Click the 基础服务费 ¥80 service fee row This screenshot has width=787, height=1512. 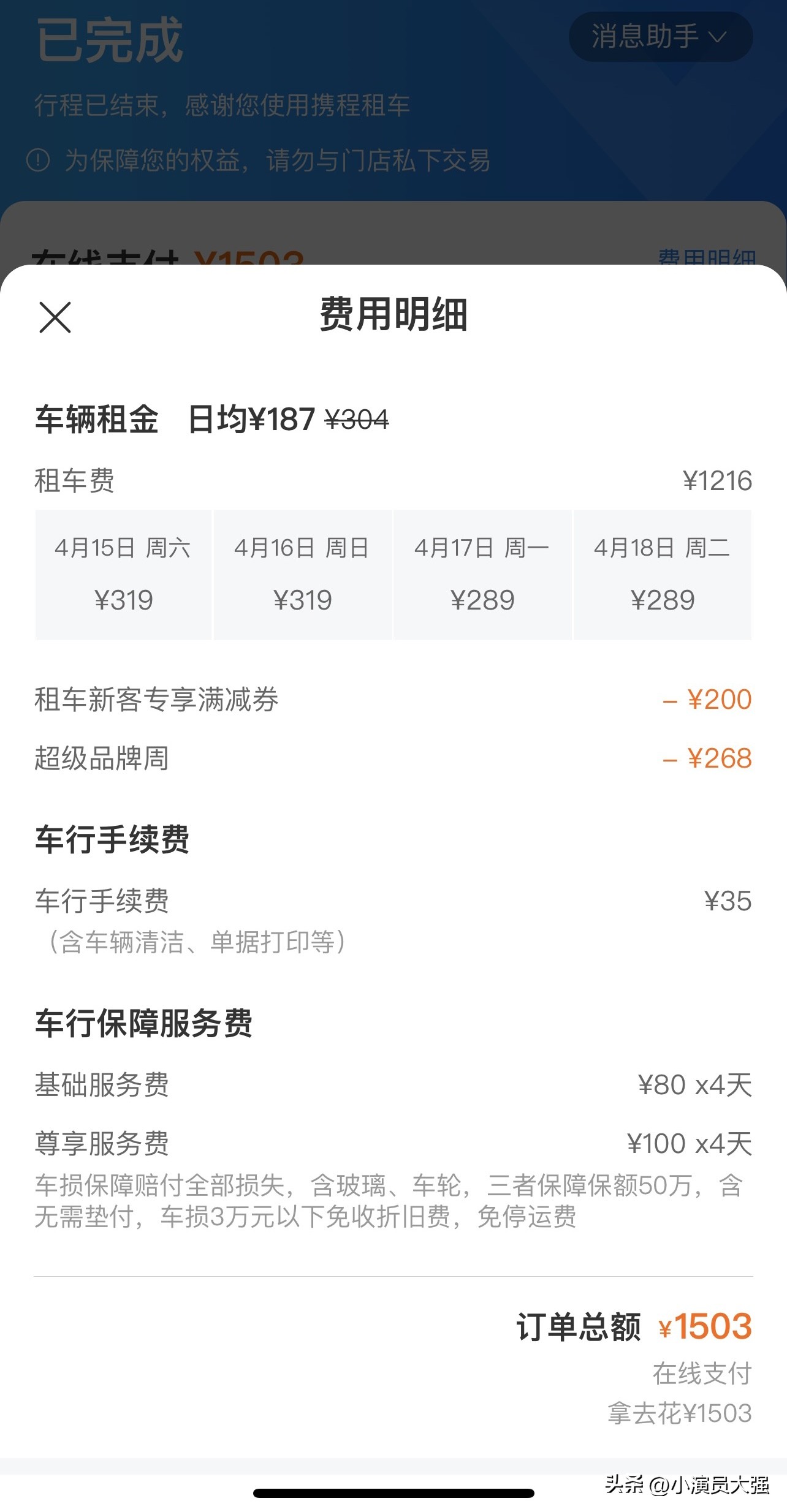pos(392,1086)
